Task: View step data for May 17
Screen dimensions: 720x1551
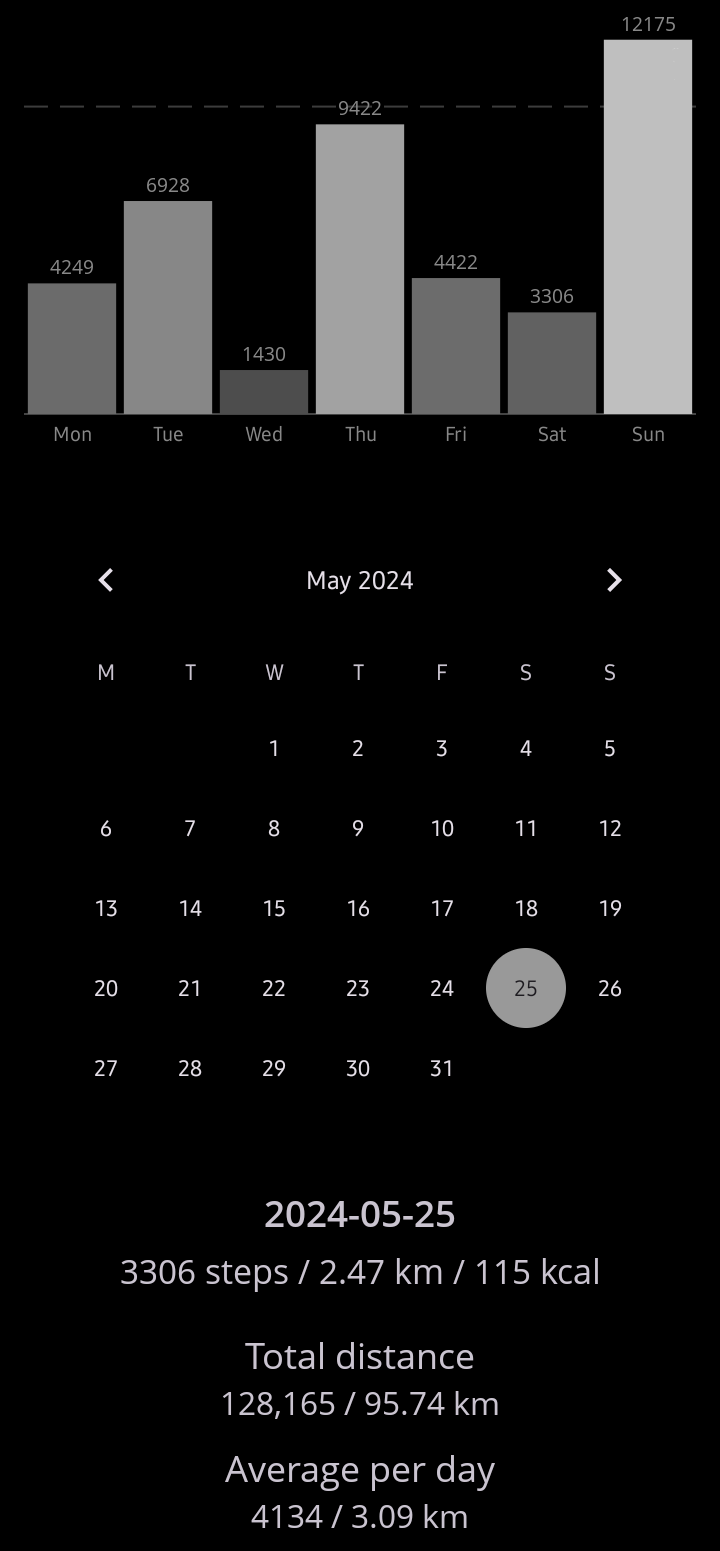Action: click(x=442, y=908)
